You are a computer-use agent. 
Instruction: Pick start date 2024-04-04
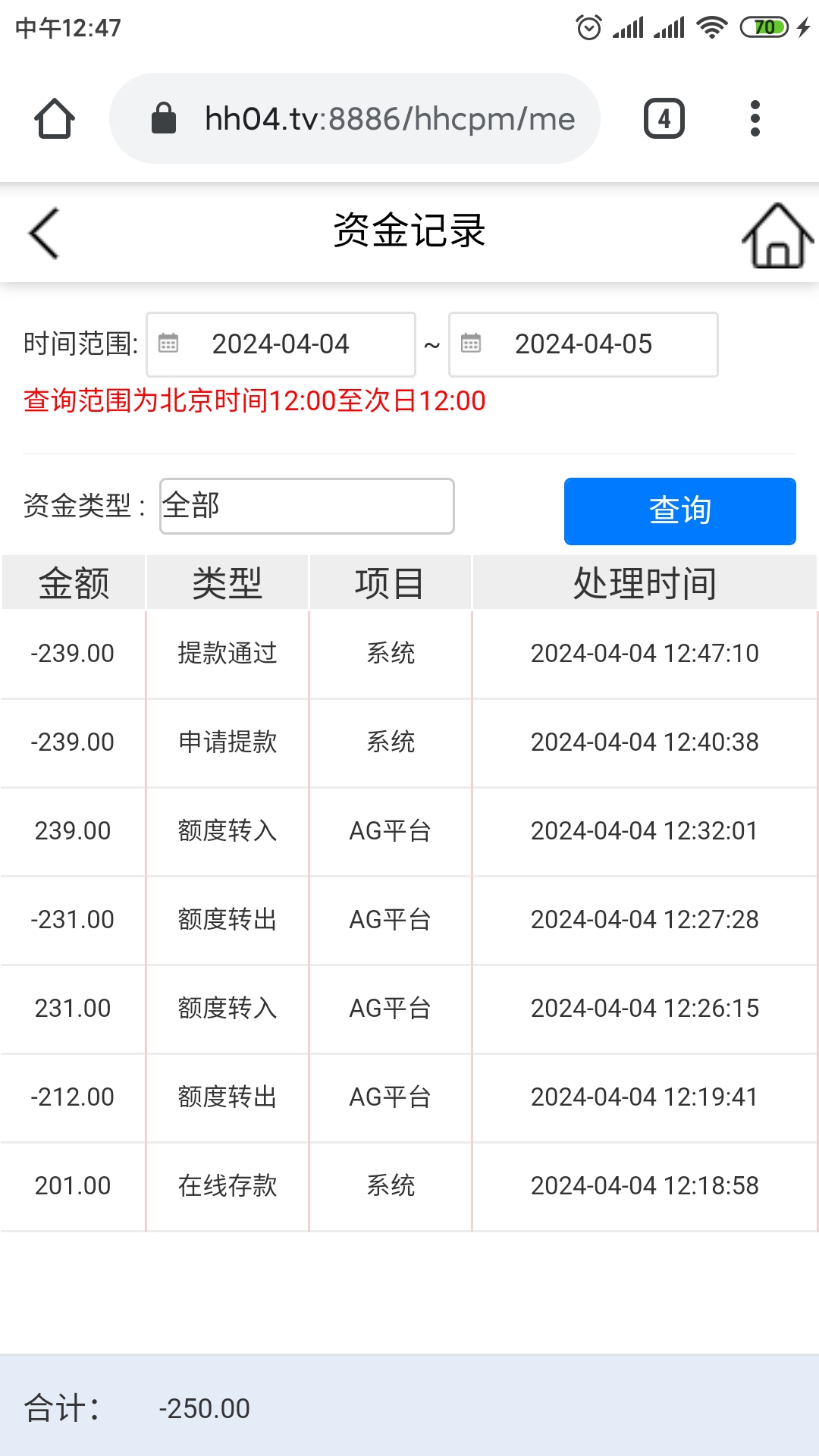[281, 344]
